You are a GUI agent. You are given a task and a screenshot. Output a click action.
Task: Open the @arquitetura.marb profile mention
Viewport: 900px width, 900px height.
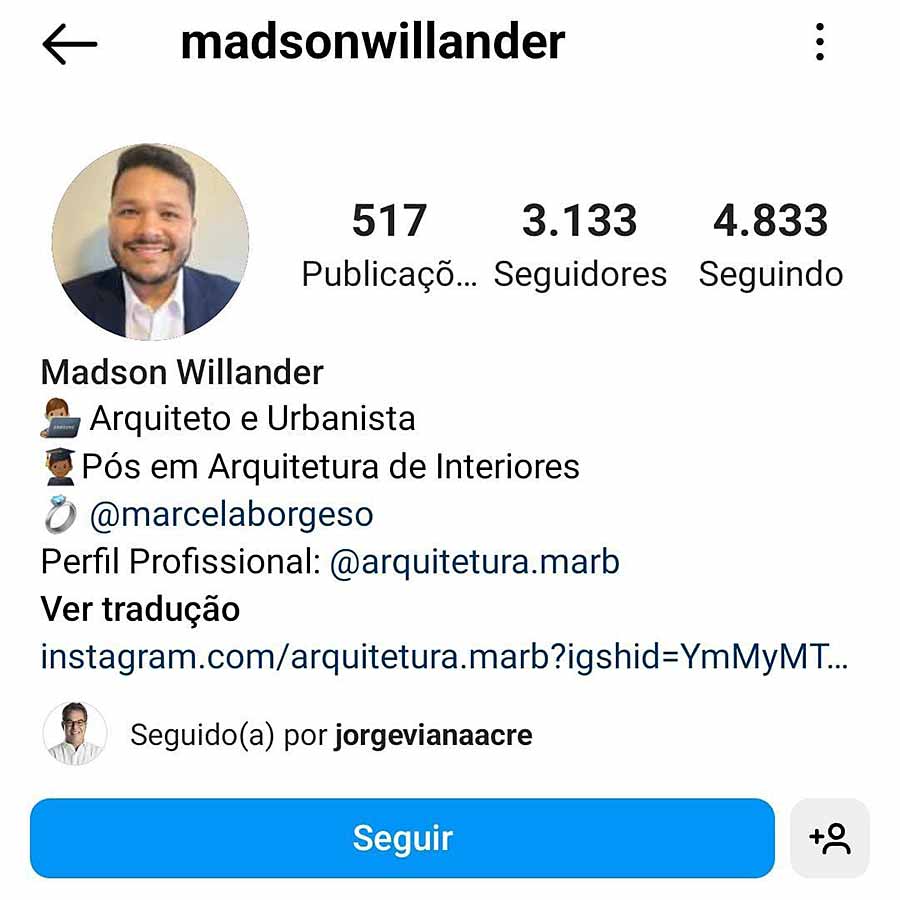474,562
